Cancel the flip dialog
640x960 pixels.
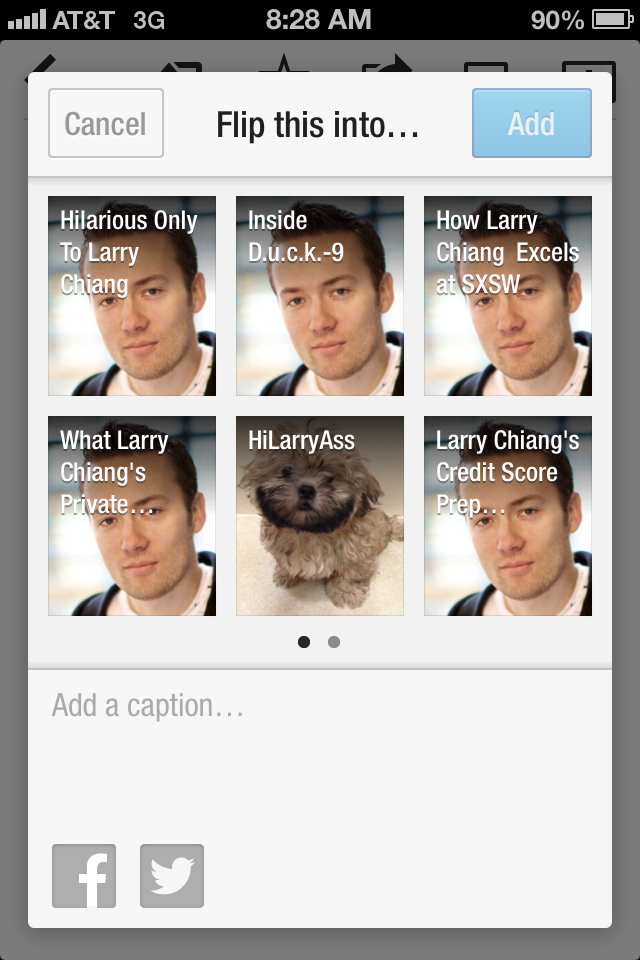pyautogui.click(x=106, y=124)
